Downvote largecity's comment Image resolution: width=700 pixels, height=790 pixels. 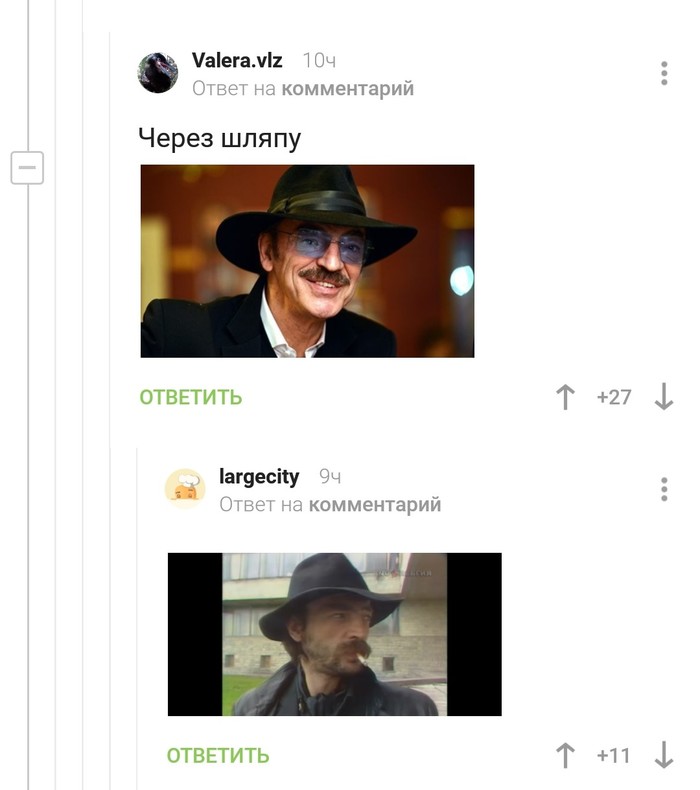tap(664, 755)
